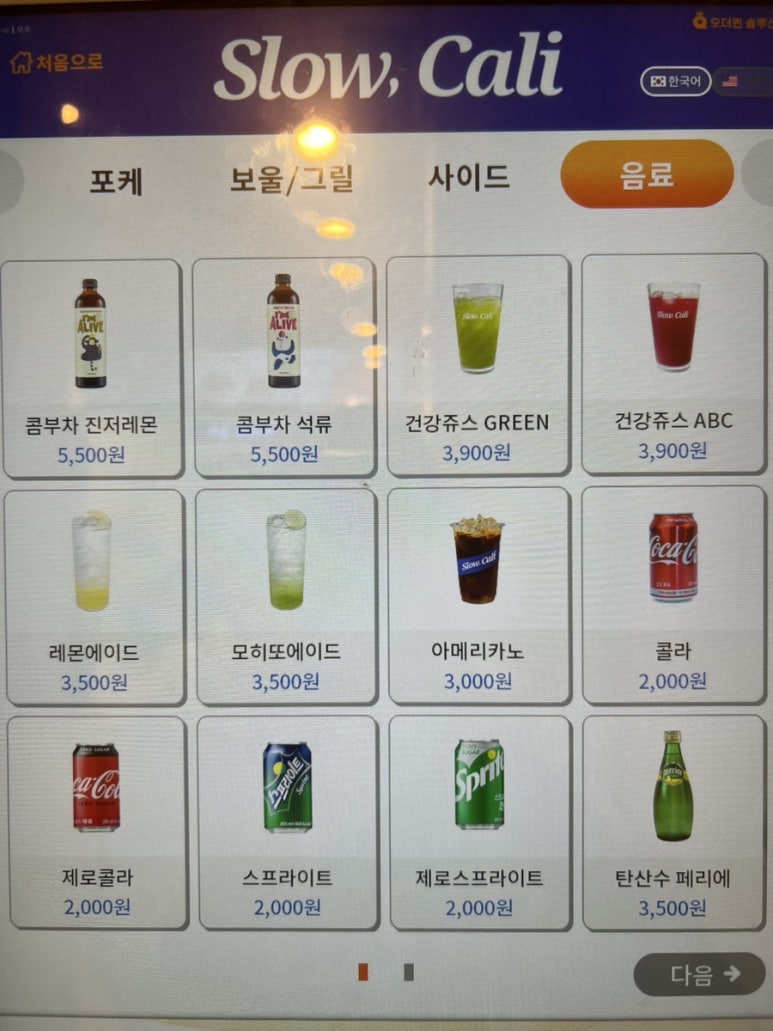This screenshot has height=1031, width=773.
Task: Select 모히또에이드
Action: [x=286, y=596]
